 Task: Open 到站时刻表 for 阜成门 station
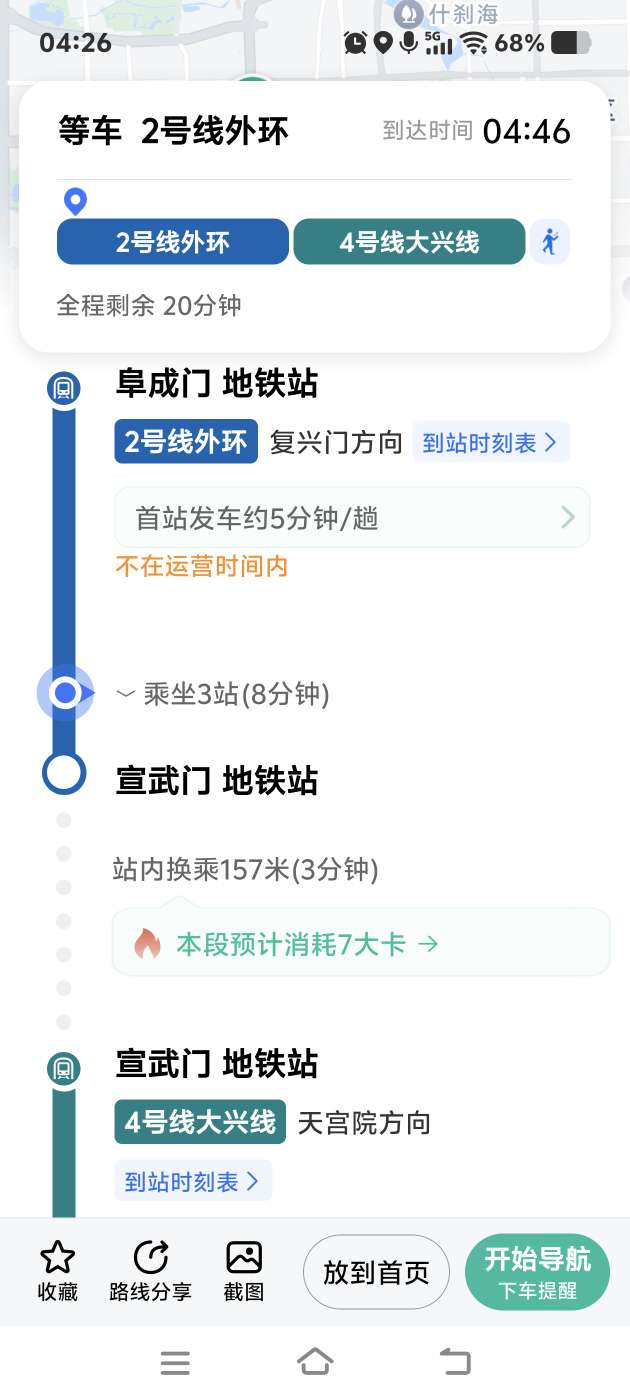(x=490, y=443)
